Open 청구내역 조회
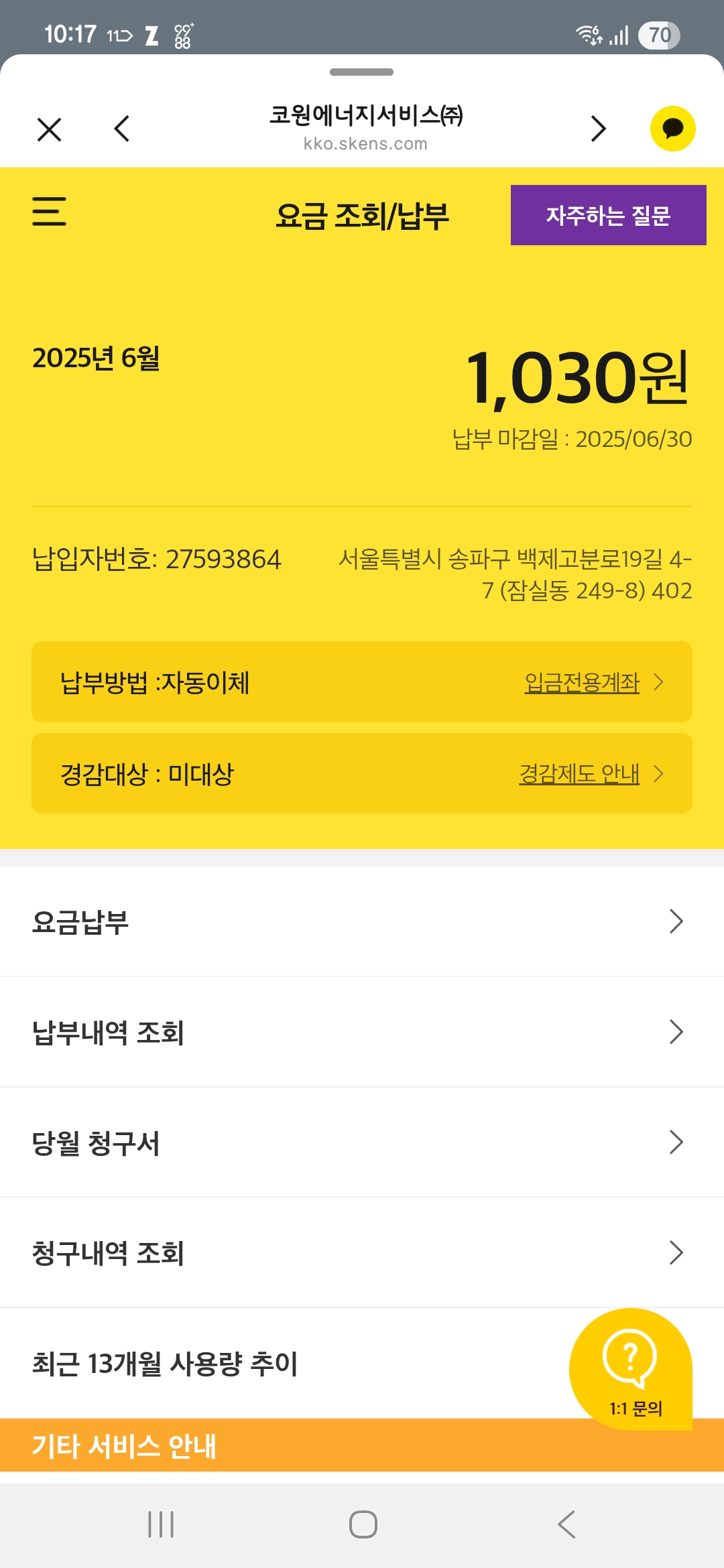 (x=362, y=1252)
